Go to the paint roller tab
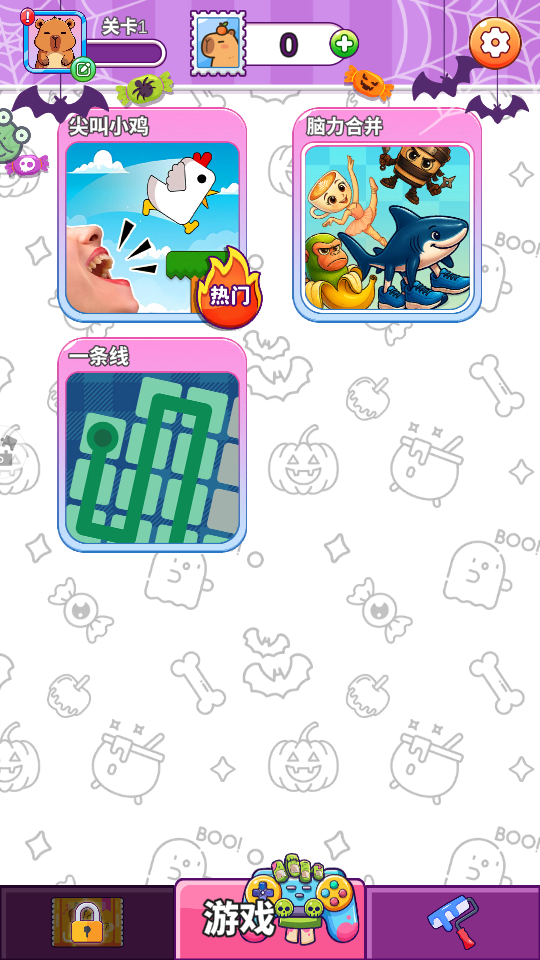 pos(453,923)
